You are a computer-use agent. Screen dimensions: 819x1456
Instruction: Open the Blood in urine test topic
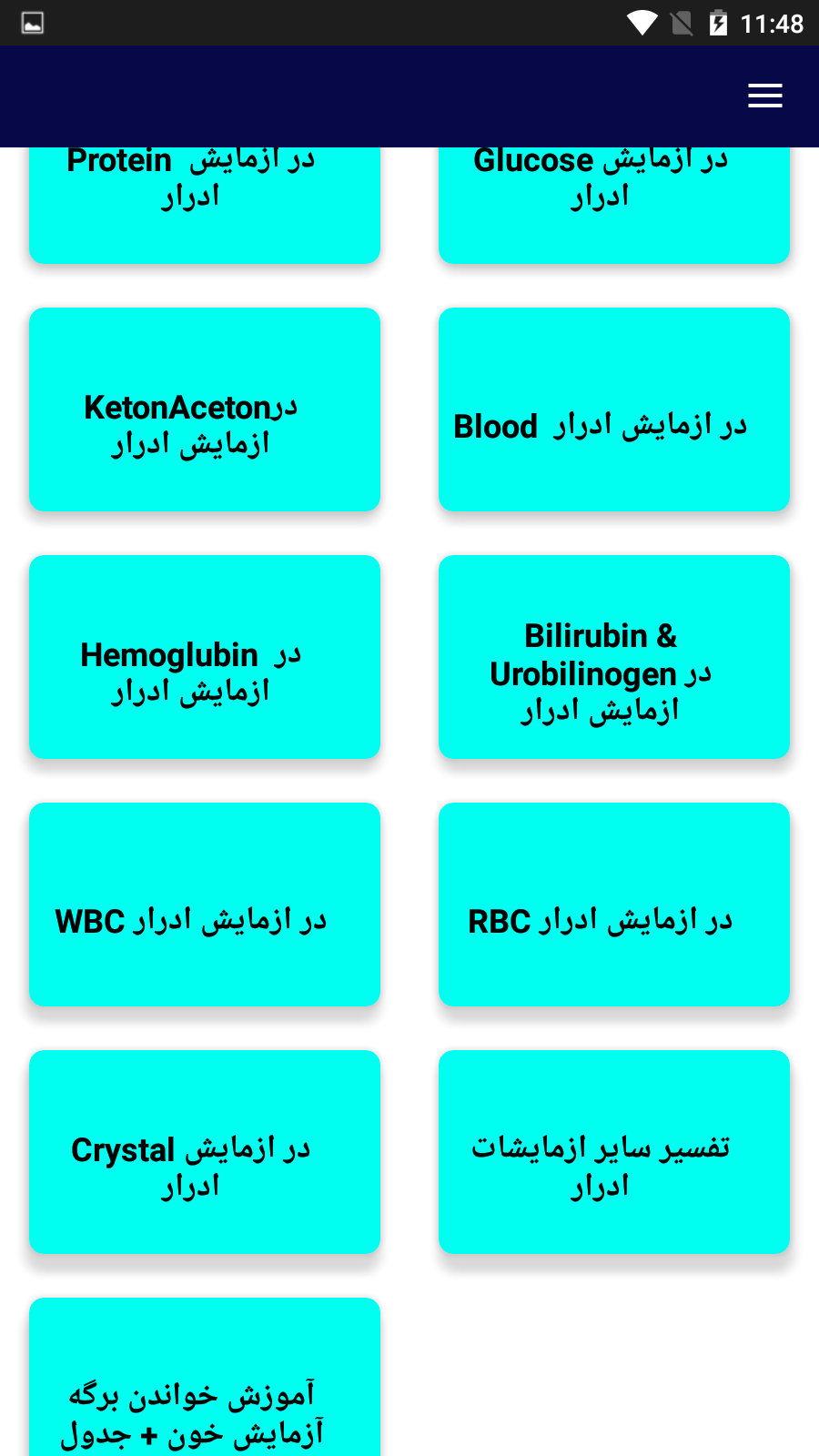[613, 409]
